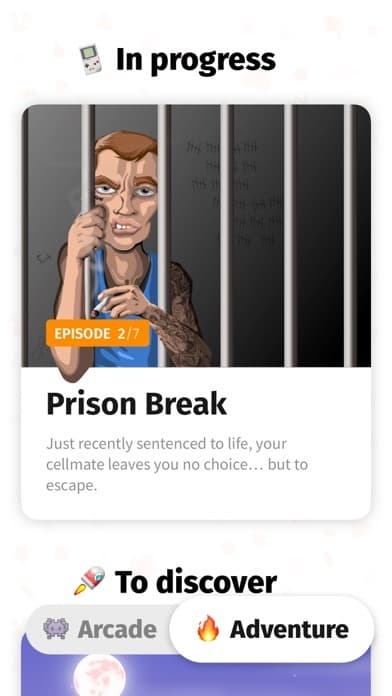Select the Adventure tab
The width and height of the screenshot is (392, 696).
click(272, 629)
